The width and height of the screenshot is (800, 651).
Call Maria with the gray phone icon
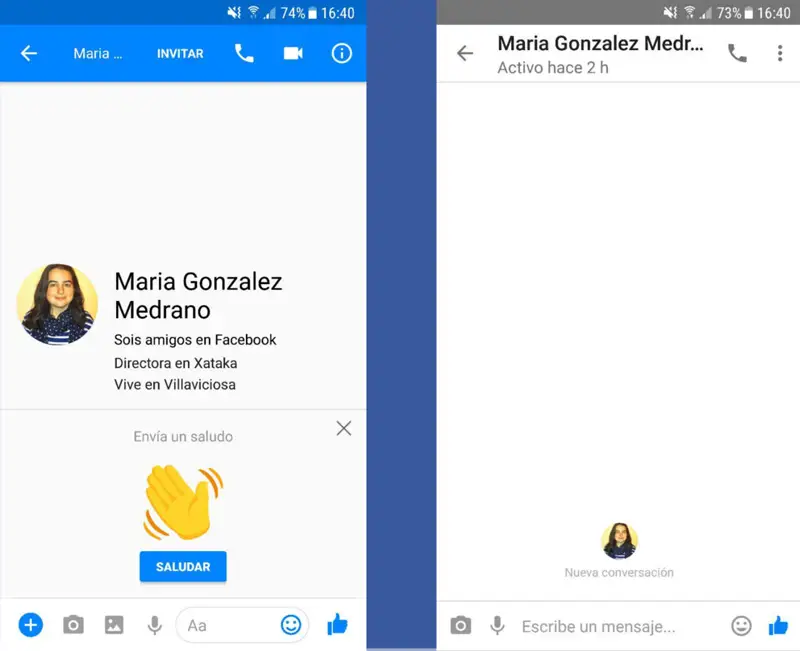click(737, 53)
